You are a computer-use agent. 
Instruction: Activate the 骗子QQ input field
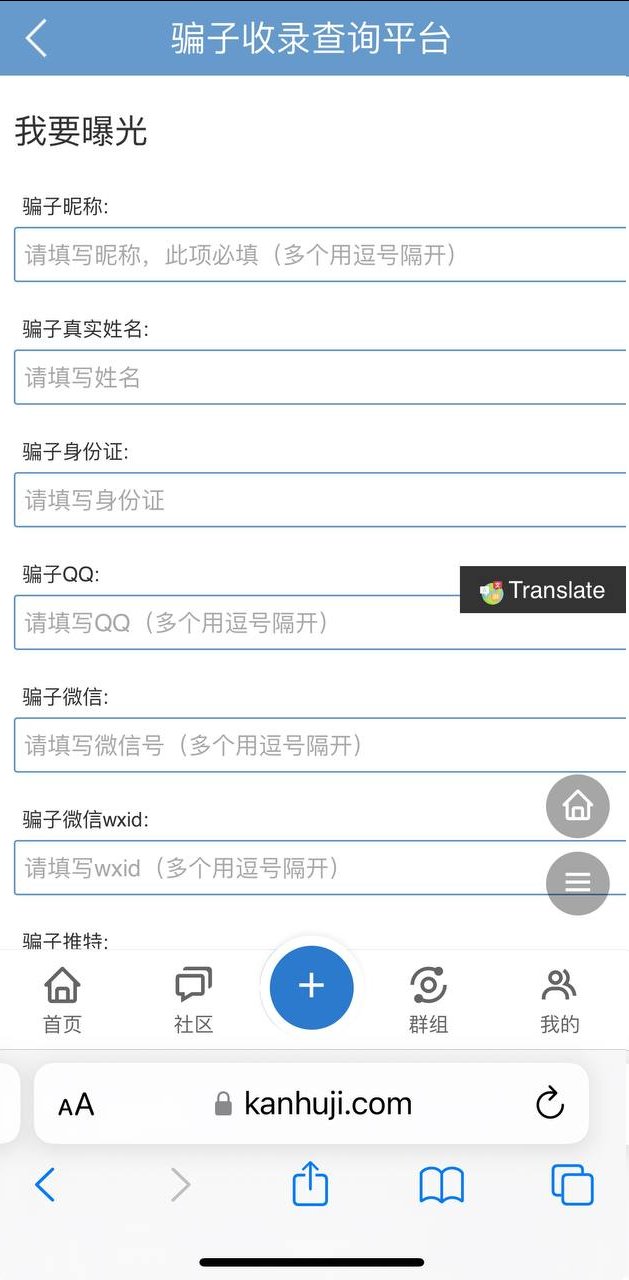(x=240, y=623)
